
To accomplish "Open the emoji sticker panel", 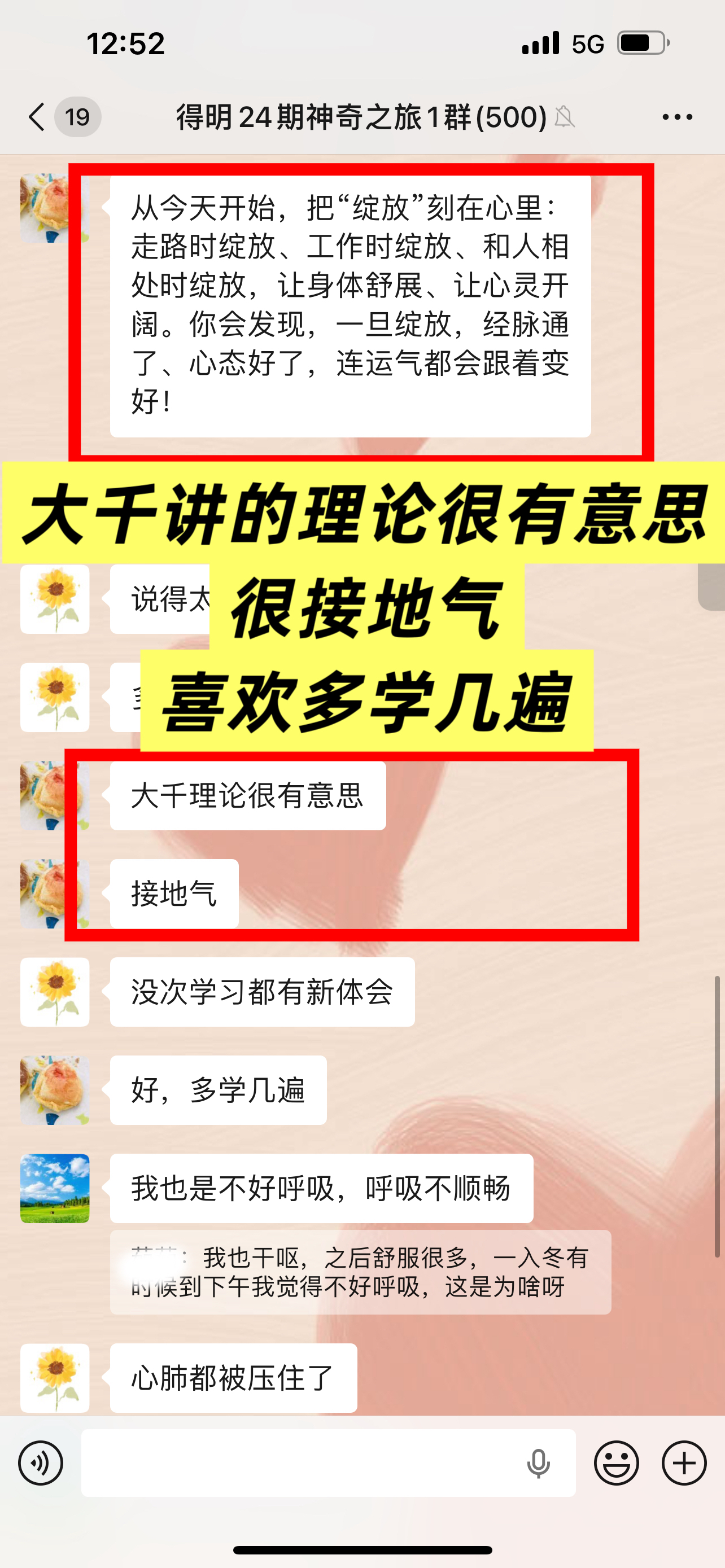I will pos(616,1462).
